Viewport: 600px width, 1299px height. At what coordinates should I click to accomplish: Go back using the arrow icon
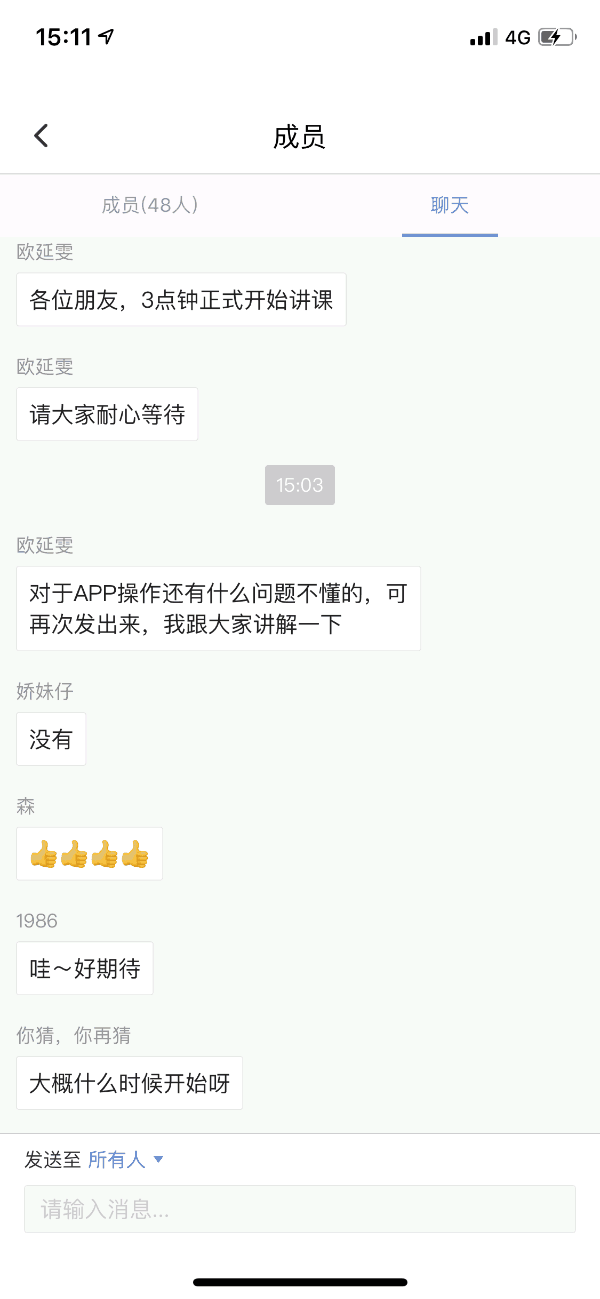pos(41,136)
